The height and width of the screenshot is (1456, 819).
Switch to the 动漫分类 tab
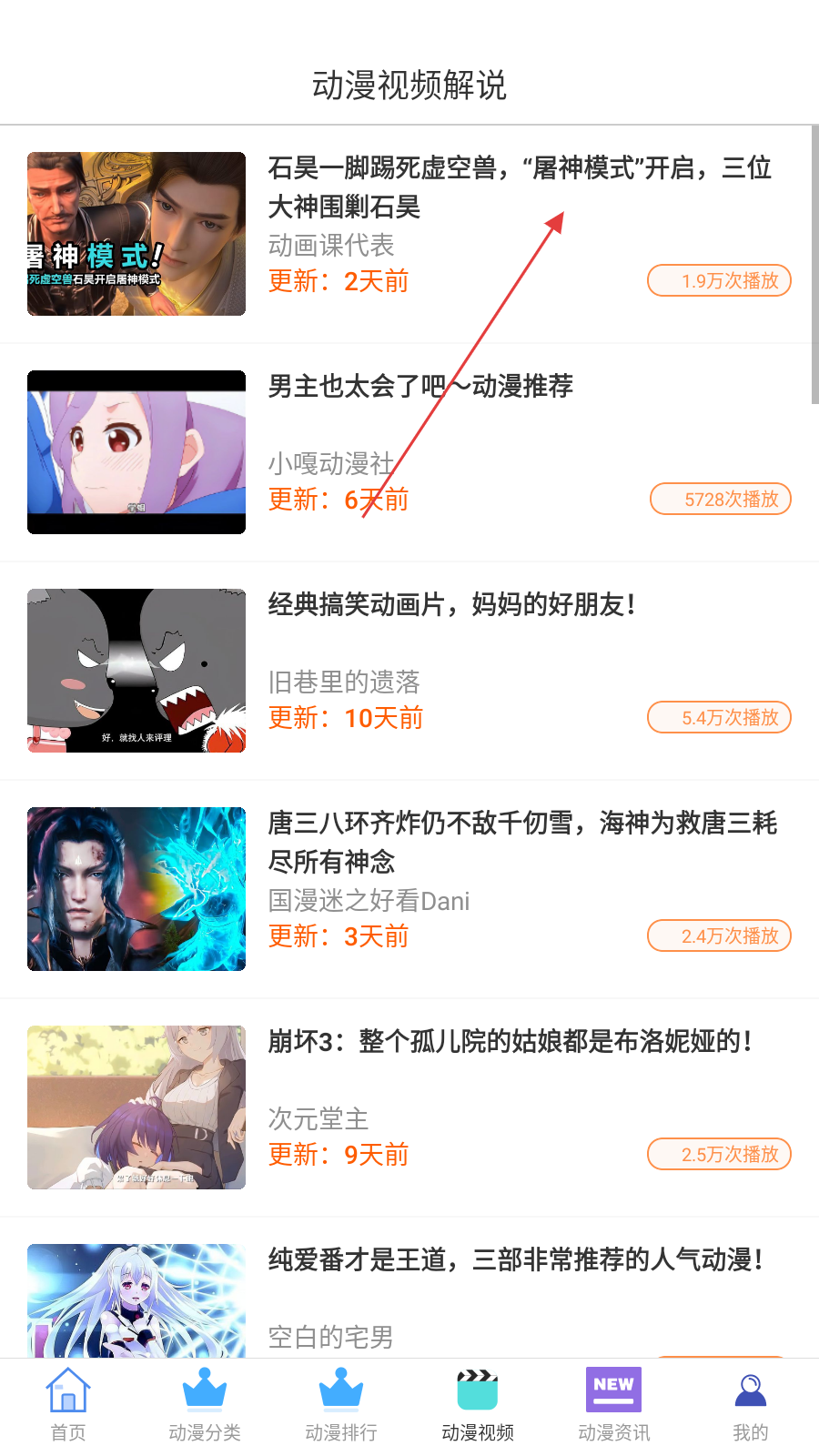point(205,1406)
